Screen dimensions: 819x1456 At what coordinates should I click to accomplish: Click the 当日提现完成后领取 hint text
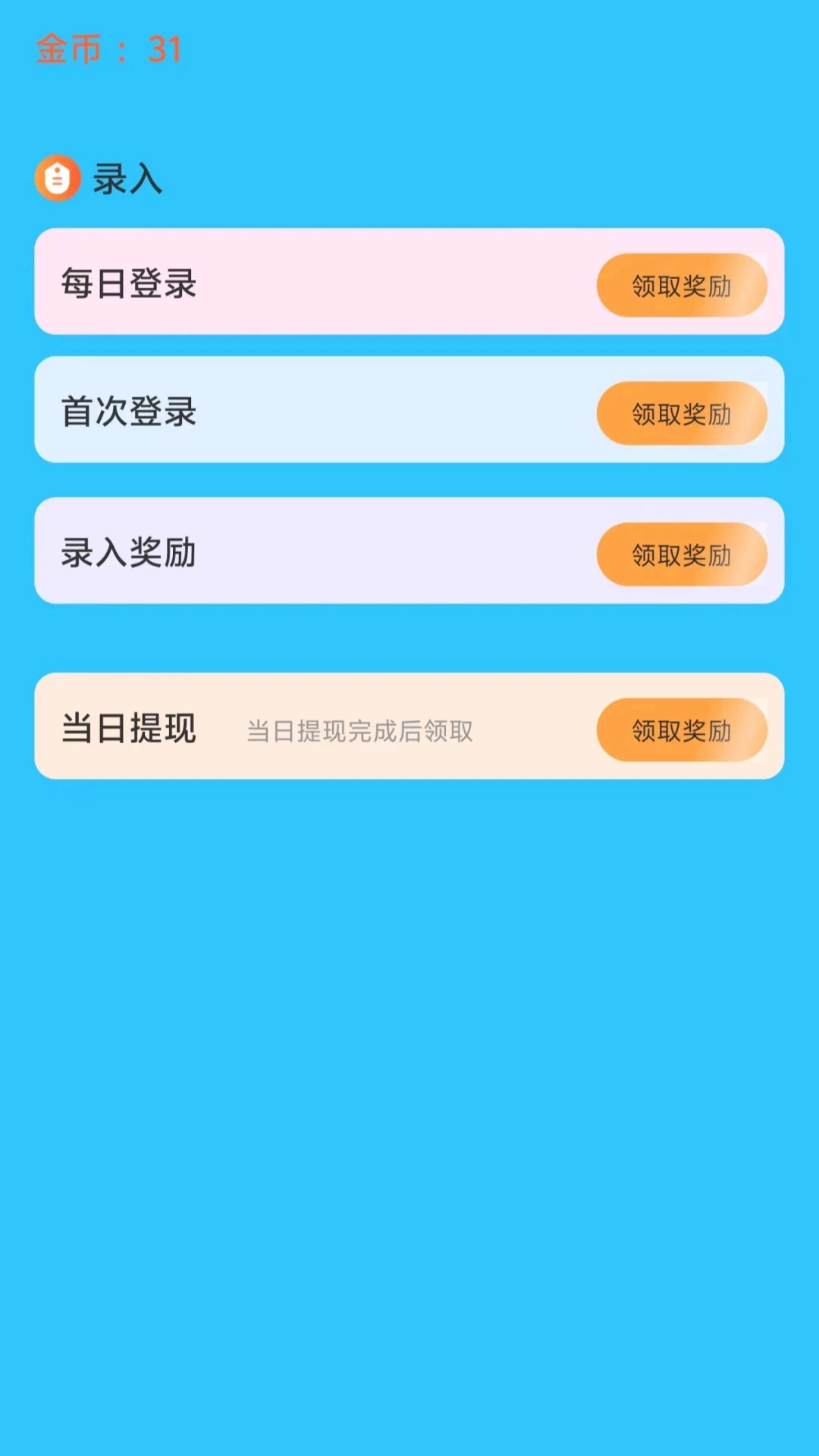[359, 732]
